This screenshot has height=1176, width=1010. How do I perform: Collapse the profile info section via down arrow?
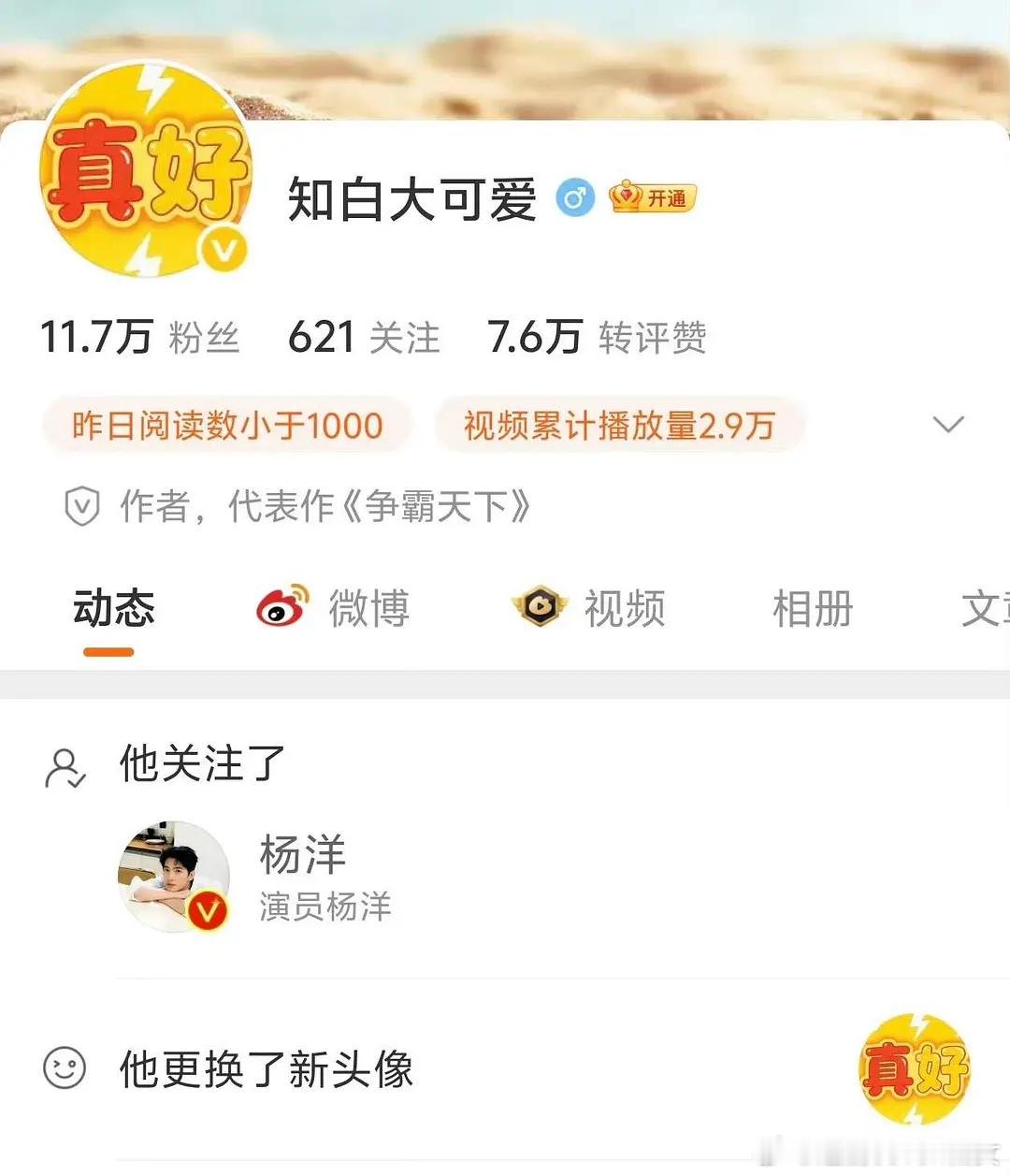click(x=949, y=424)
